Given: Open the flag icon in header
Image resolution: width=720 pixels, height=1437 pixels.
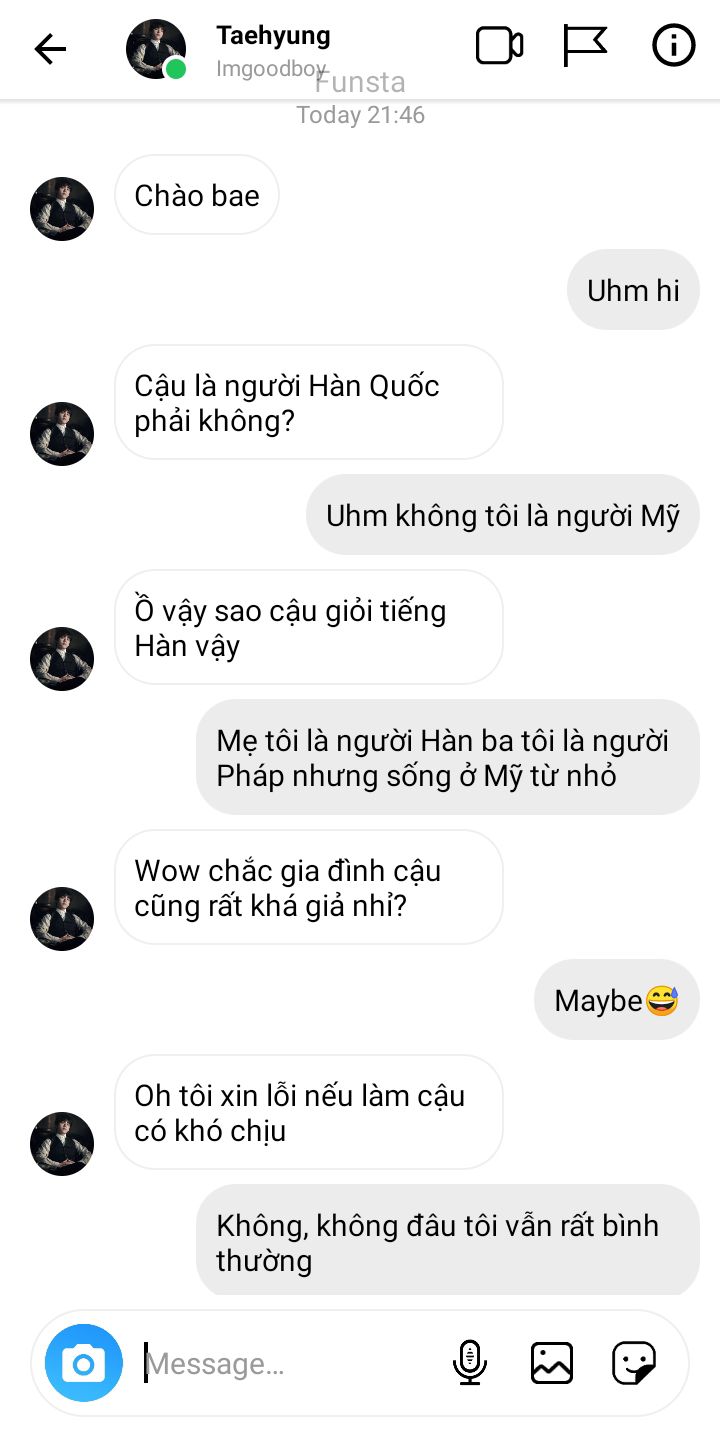Looking at the screenshot, I should (x=585, y=46).
